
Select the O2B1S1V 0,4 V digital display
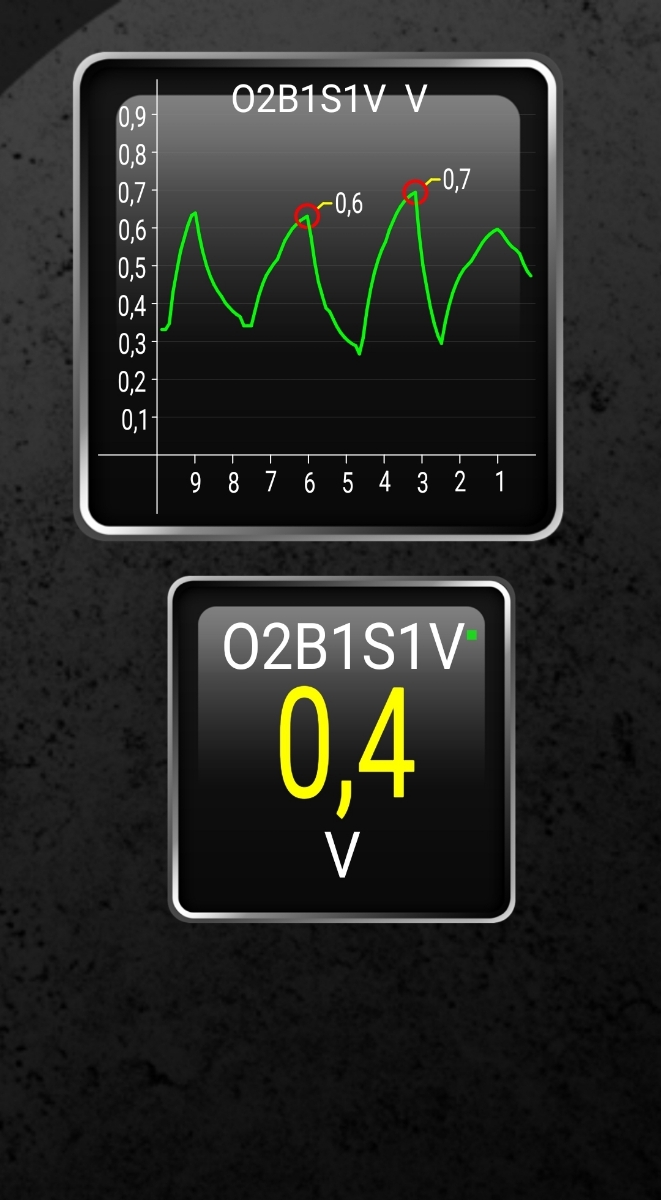(341, 750)
